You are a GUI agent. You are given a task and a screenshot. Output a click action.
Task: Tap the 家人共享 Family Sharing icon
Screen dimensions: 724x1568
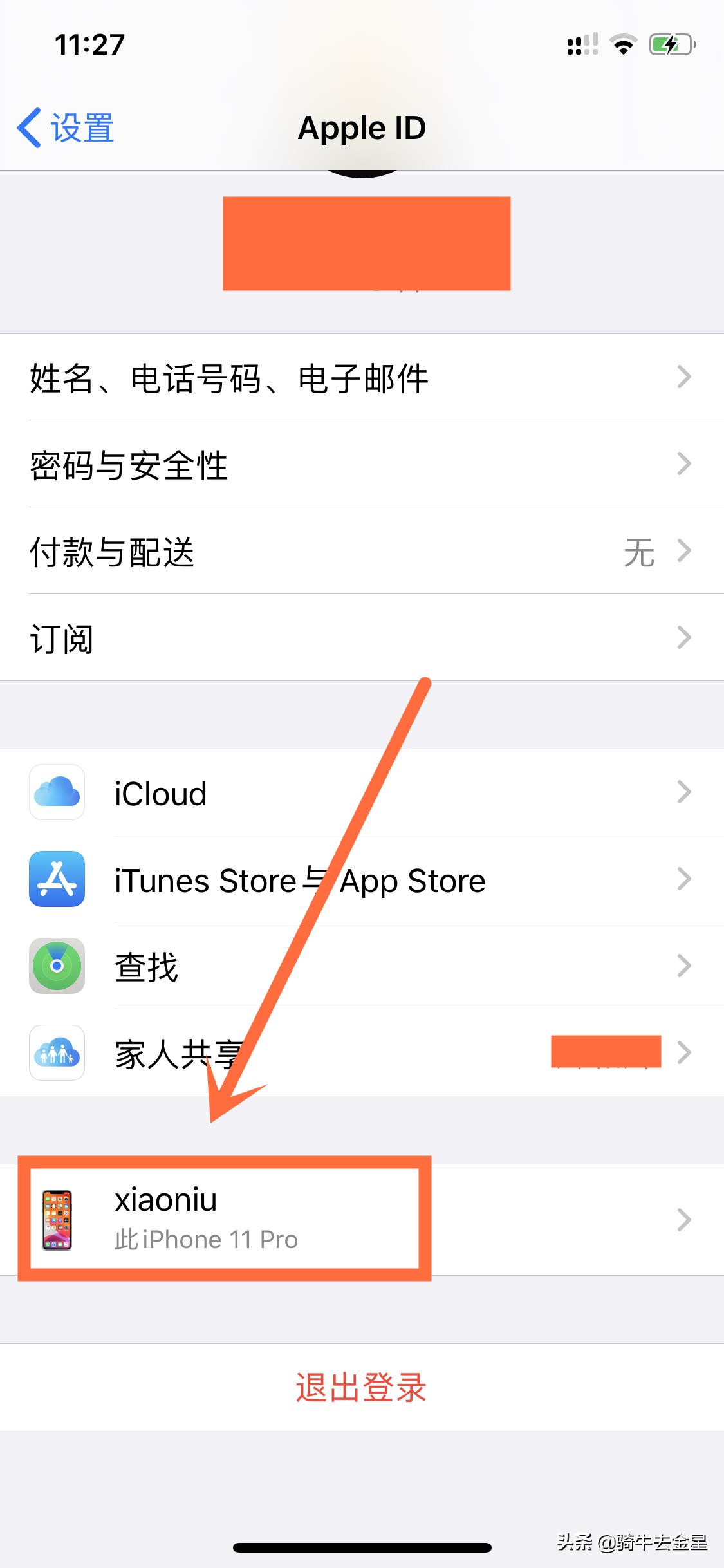pos(57,1053)
